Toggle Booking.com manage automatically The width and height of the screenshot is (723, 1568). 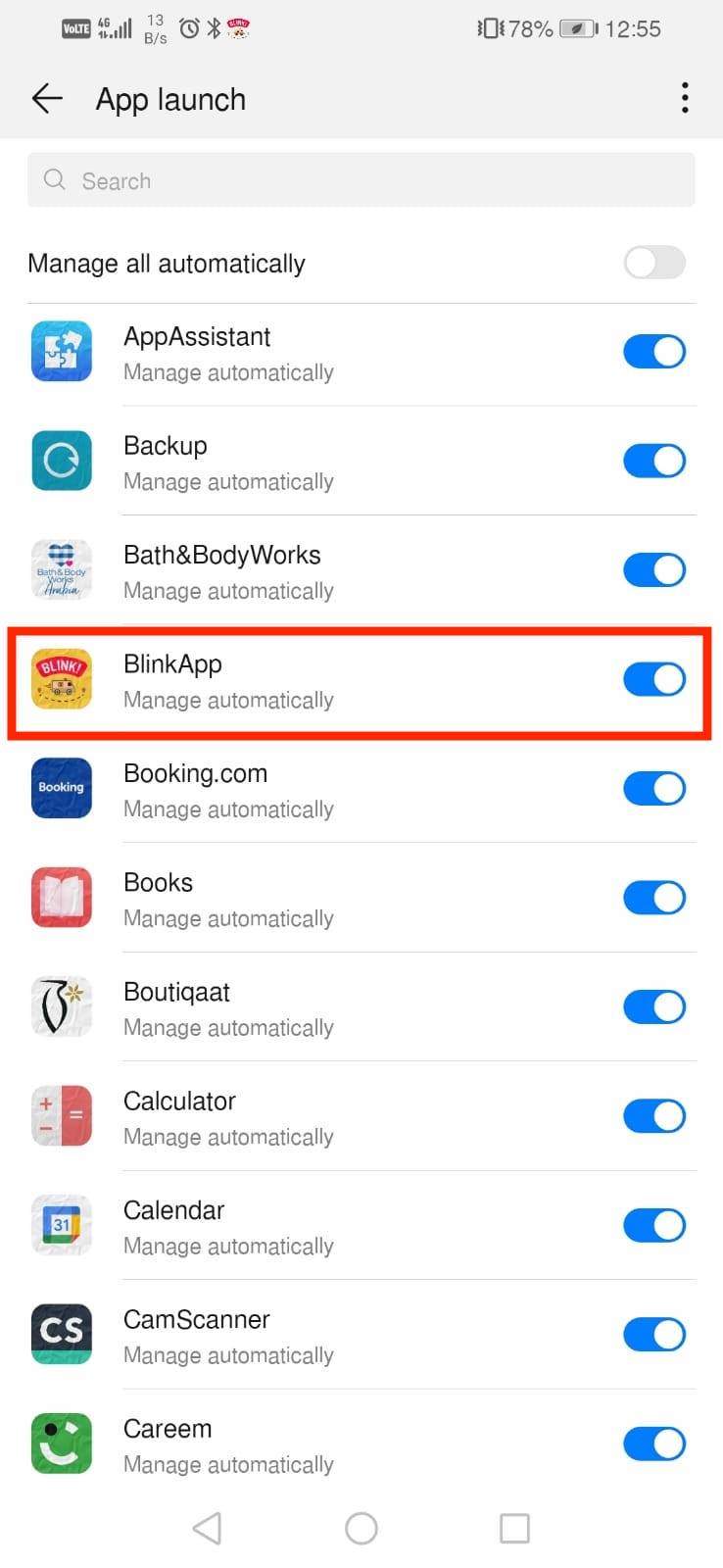pos(654,788)
